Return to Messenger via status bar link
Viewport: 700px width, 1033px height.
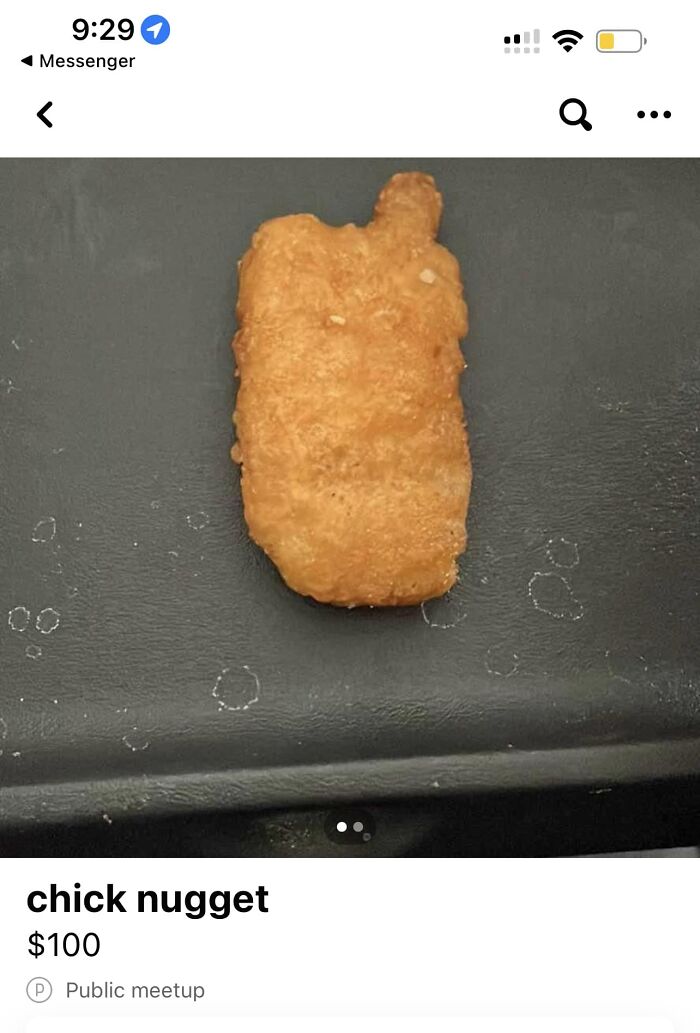pos(78,61)
